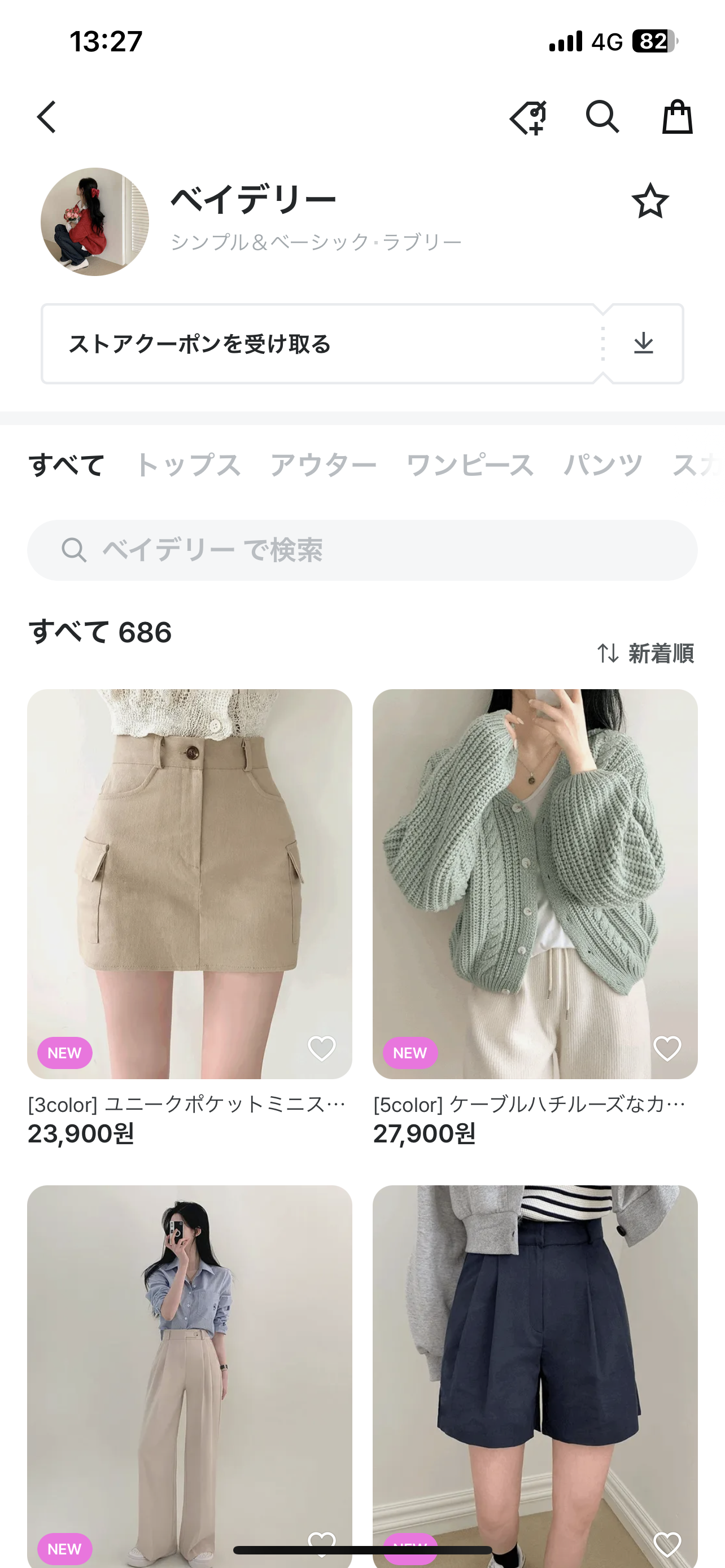Open the beige wide-leg pants product
The width and height of the screenshot is (725, 1568).
189,1369
